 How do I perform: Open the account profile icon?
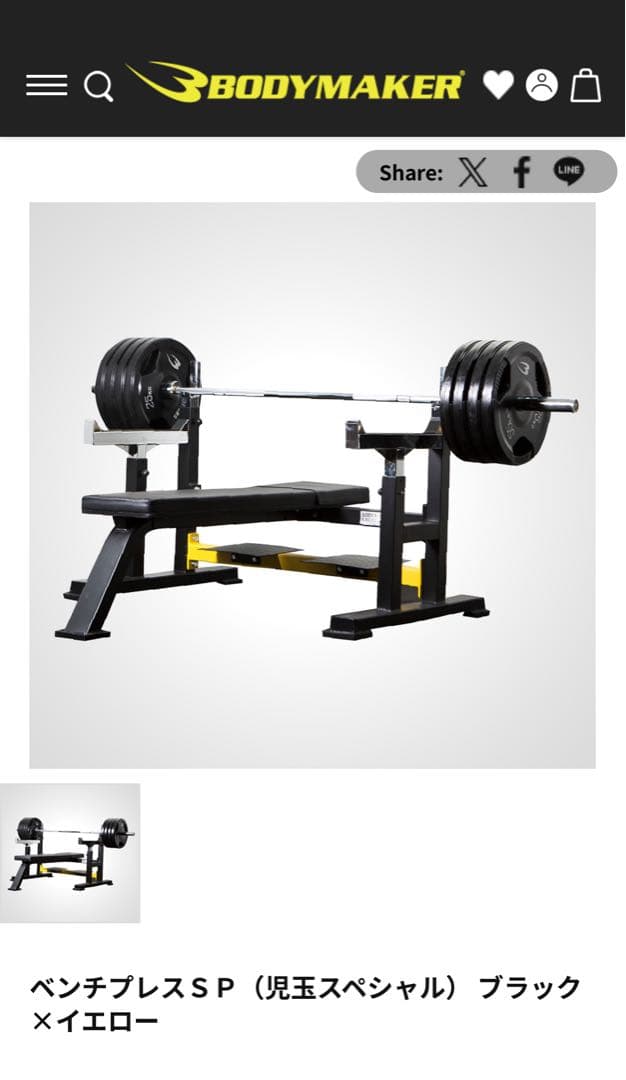(542, 85)
